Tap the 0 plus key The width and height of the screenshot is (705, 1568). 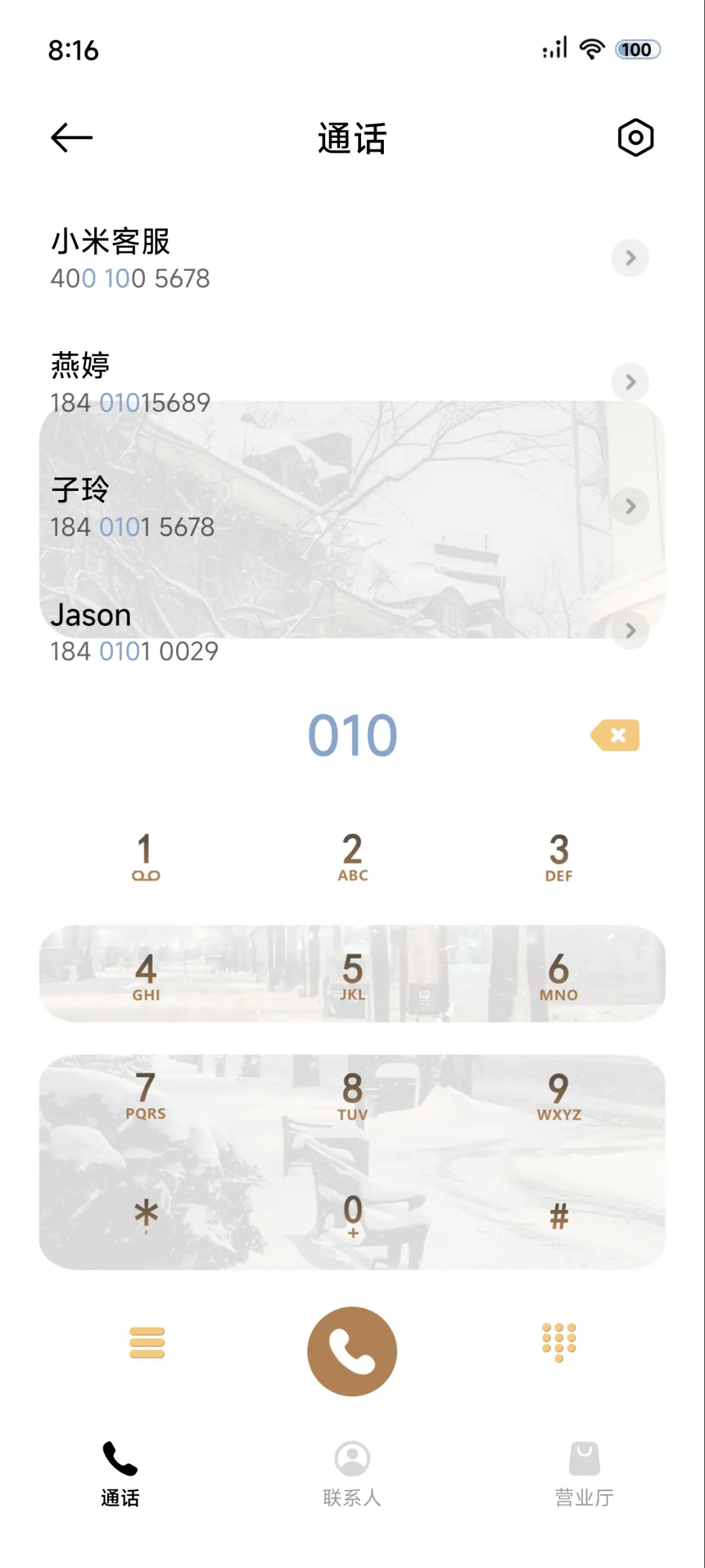click(x=352, y=1215)
